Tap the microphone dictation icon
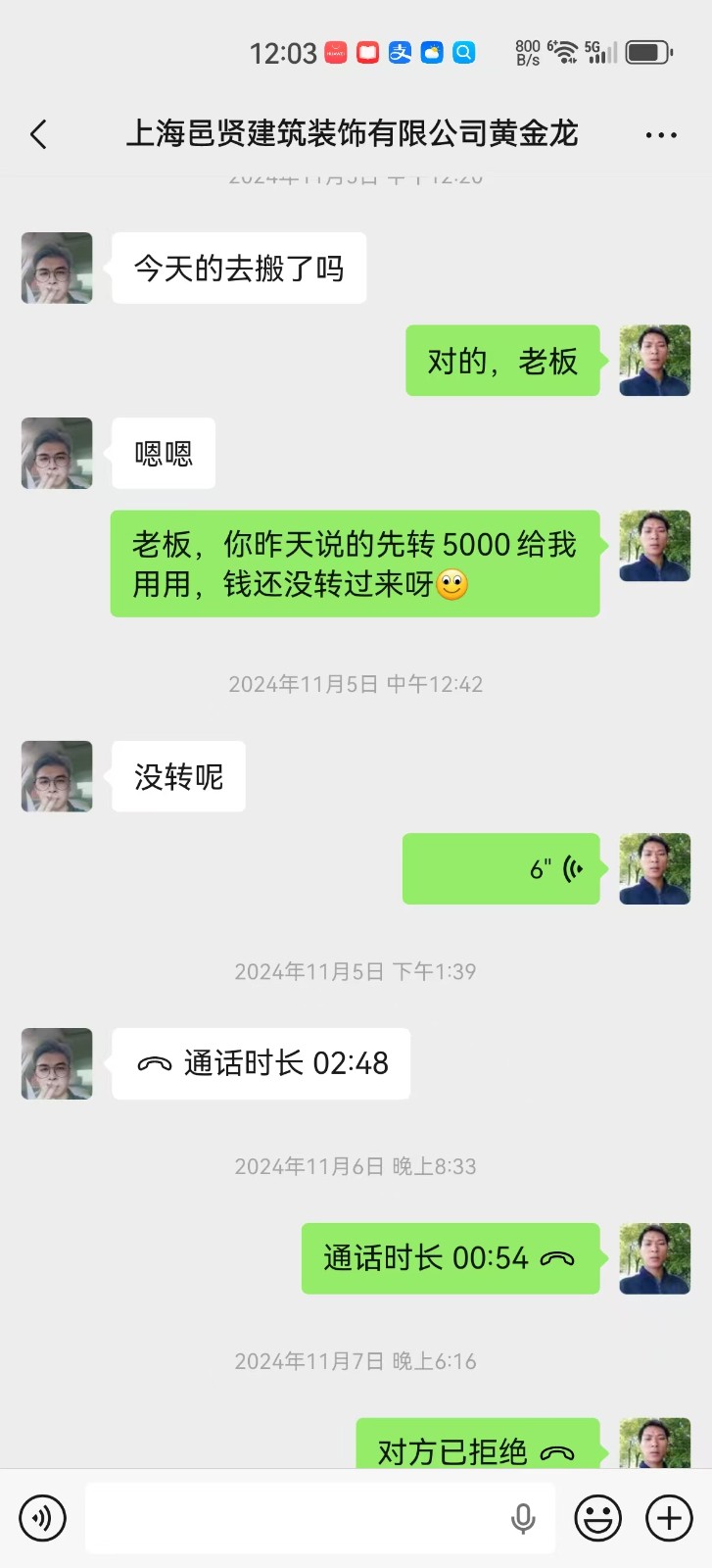 point(523,1518)
